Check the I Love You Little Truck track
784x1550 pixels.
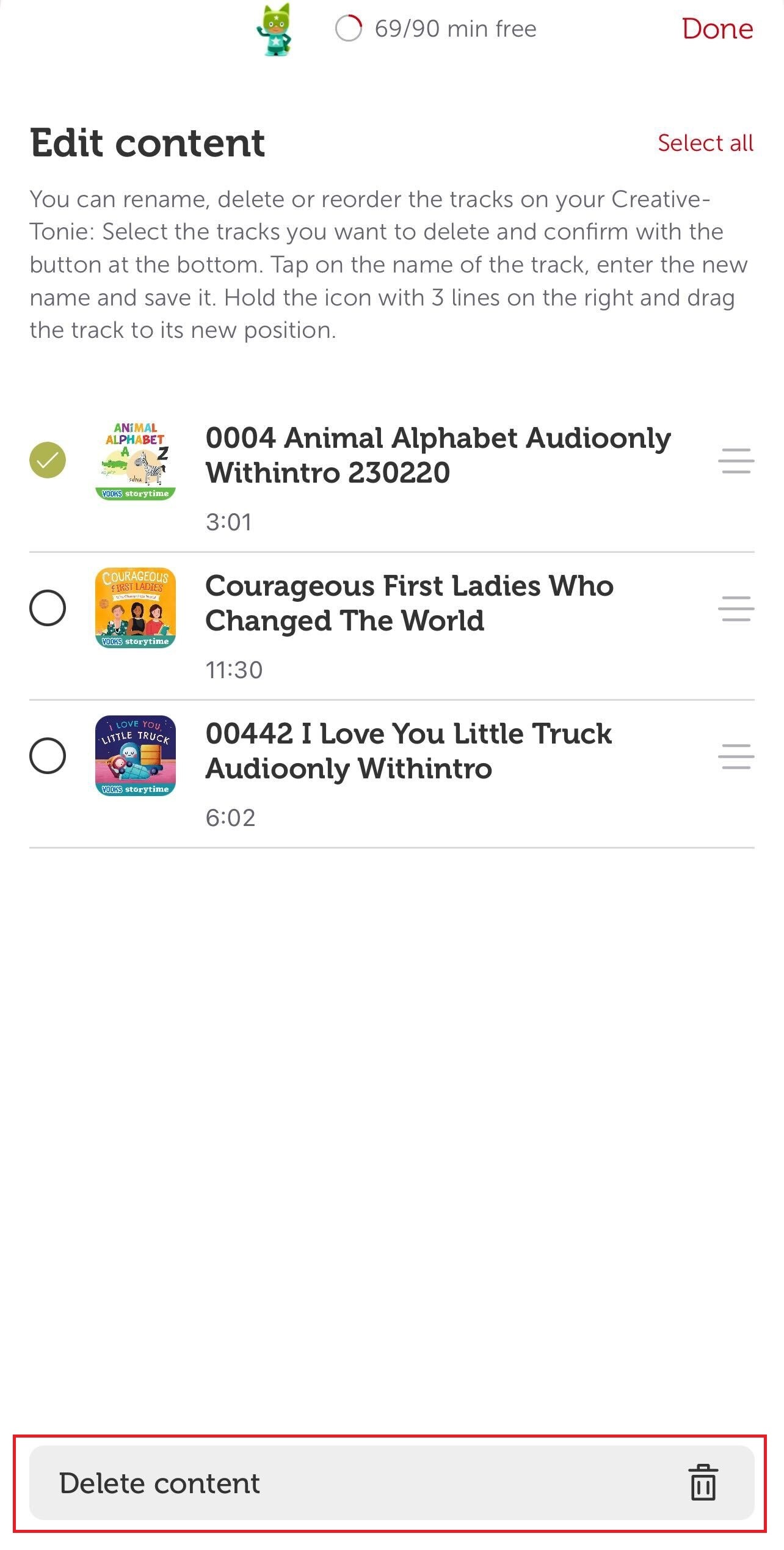pyautogui.click(x=48, y=756)
